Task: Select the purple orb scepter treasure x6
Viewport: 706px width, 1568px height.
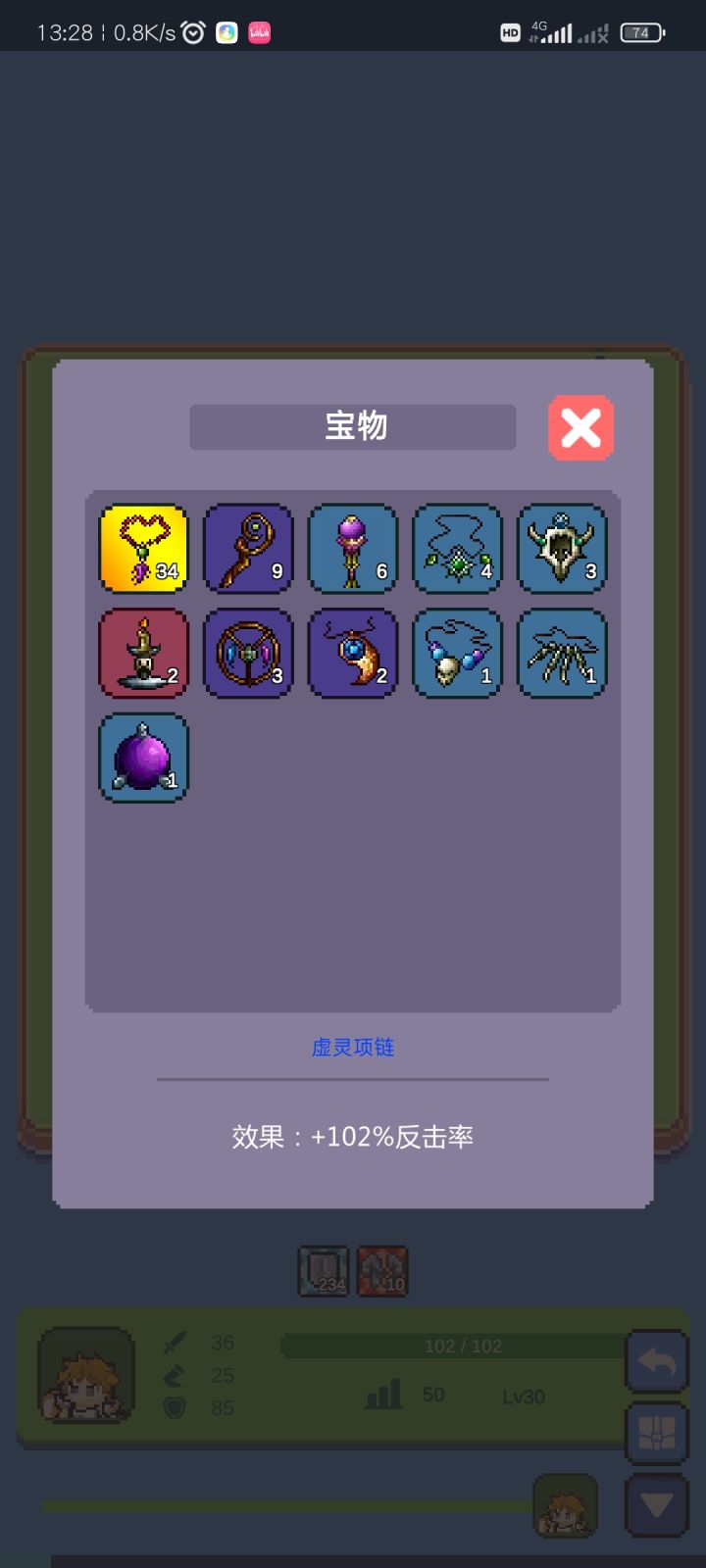Action: pos(353,549)
